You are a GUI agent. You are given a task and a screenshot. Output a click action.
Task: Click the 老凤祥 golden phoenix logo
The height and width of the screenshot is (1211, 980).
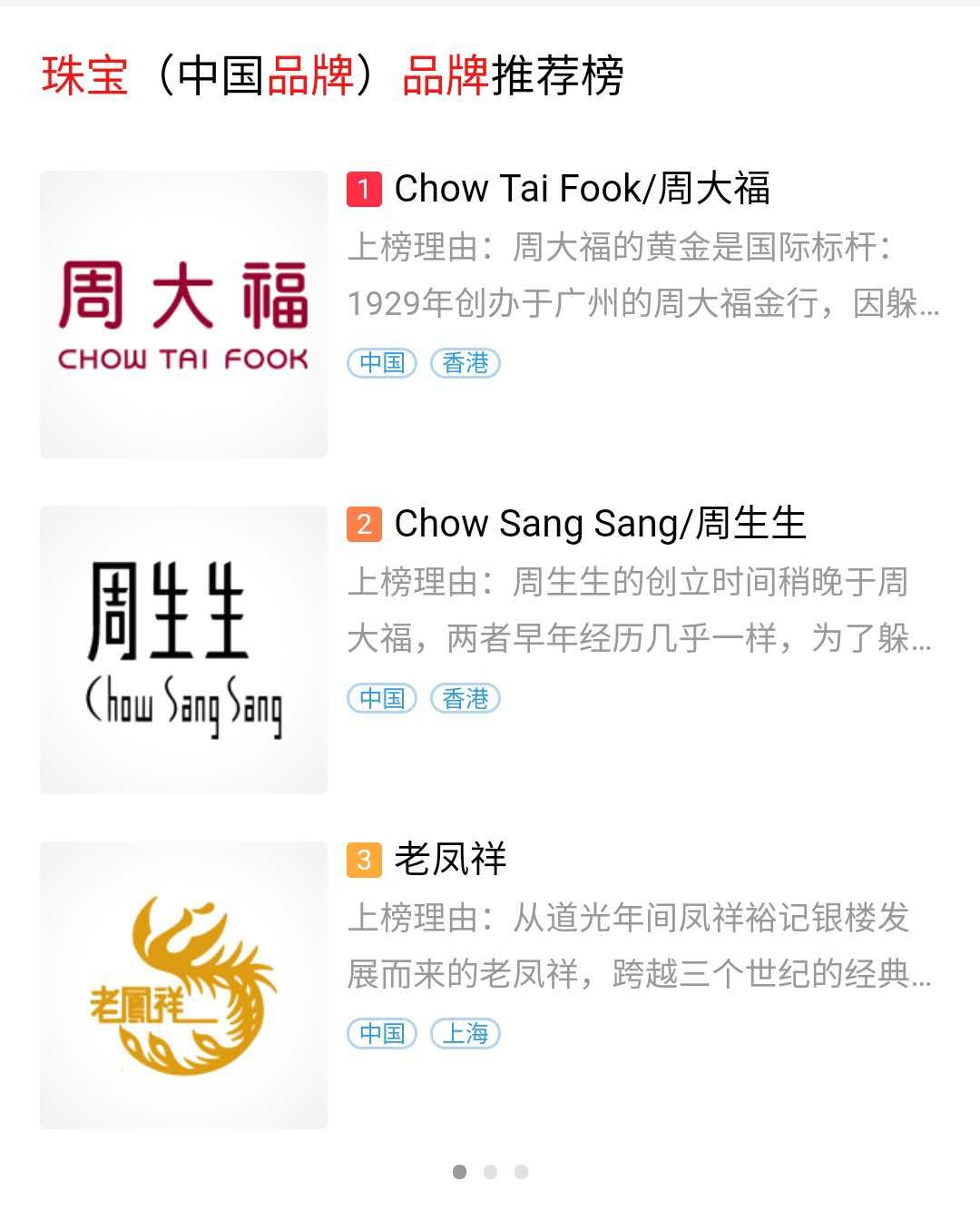pyautogui.click(x=183, y=984)
